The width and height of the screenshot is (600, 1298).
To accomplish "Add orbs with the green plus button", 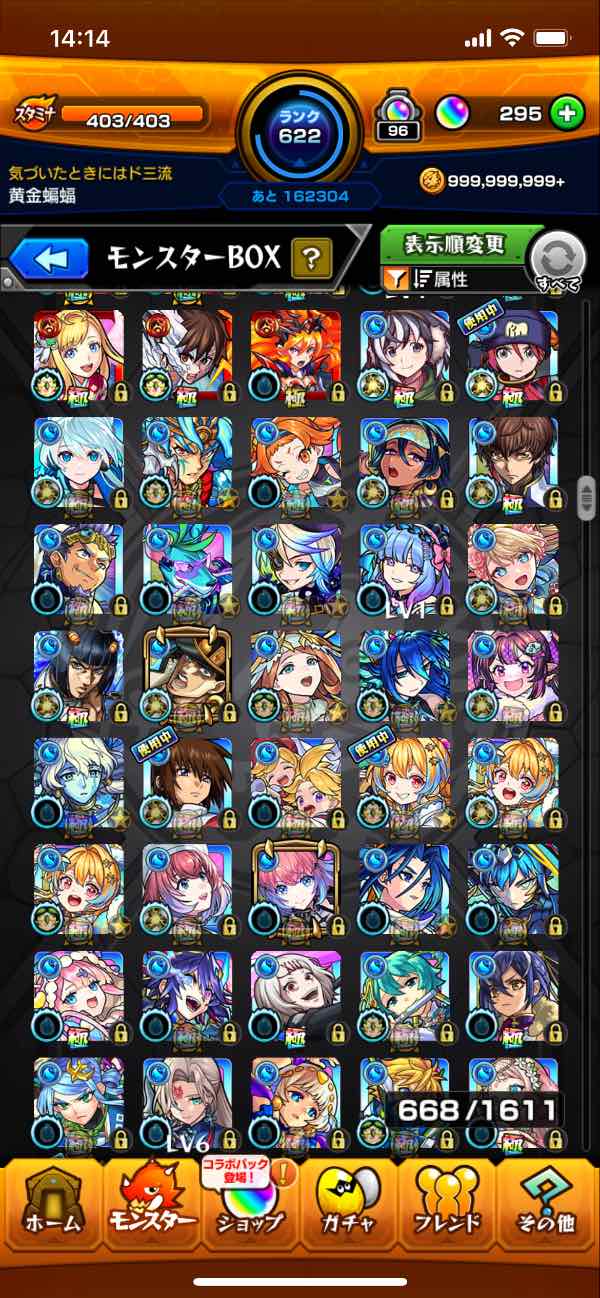I will pos(567,114).
